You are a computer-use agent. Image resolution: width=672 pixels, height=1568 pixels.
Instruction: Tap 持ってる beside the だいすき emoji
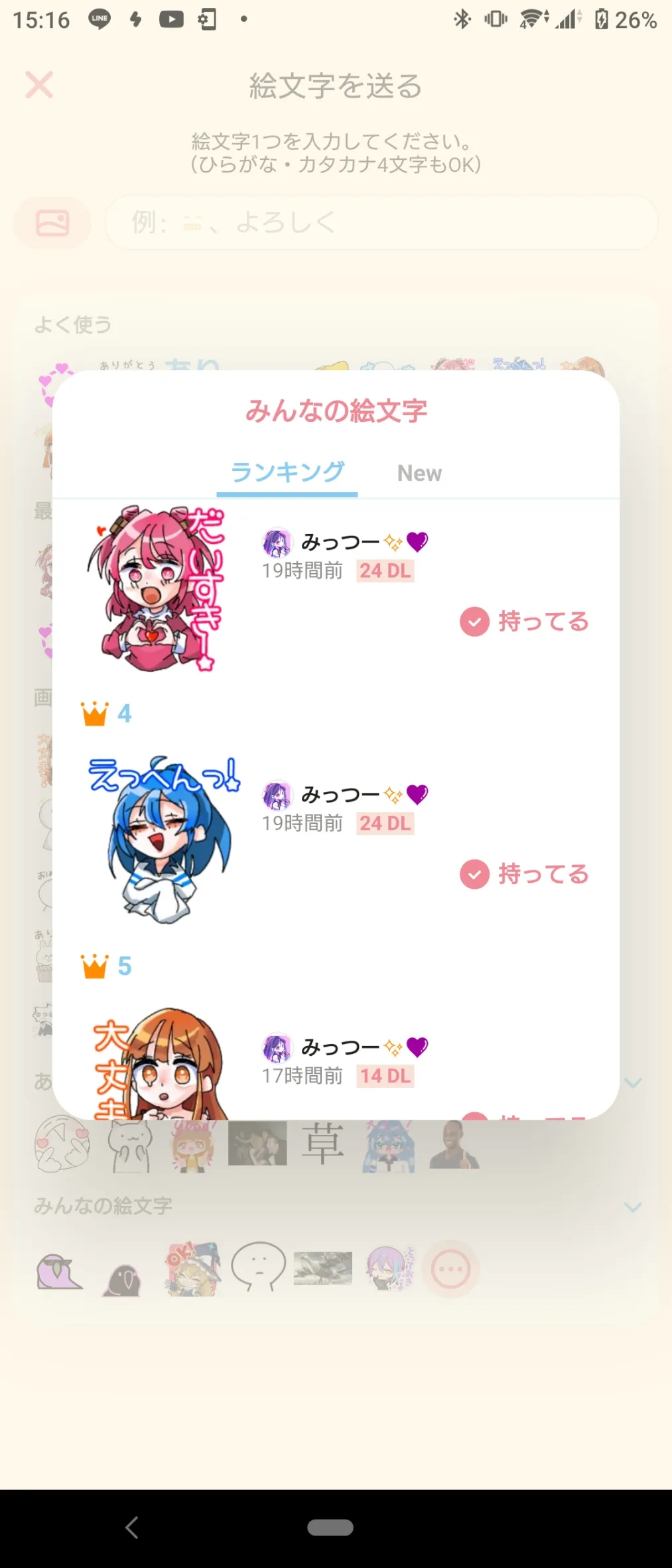tap(525, 621)
